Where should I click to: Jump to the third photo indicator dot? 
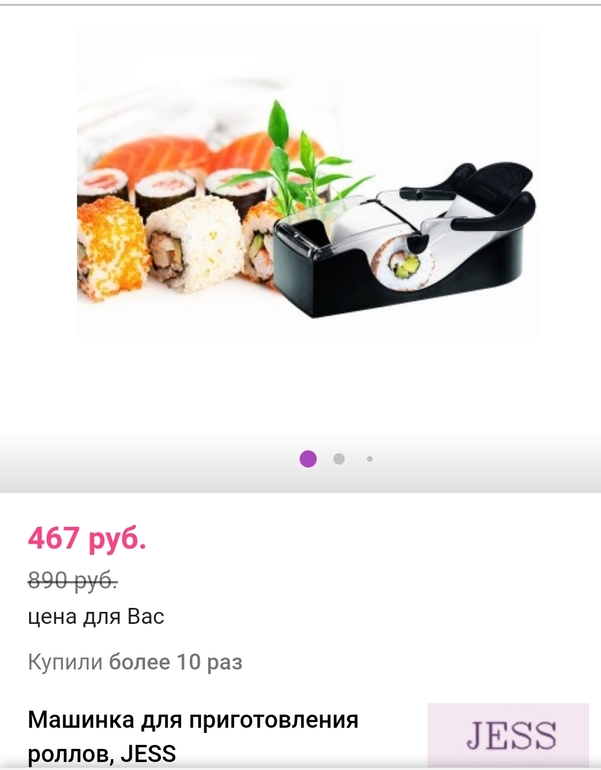click(370, 459)
